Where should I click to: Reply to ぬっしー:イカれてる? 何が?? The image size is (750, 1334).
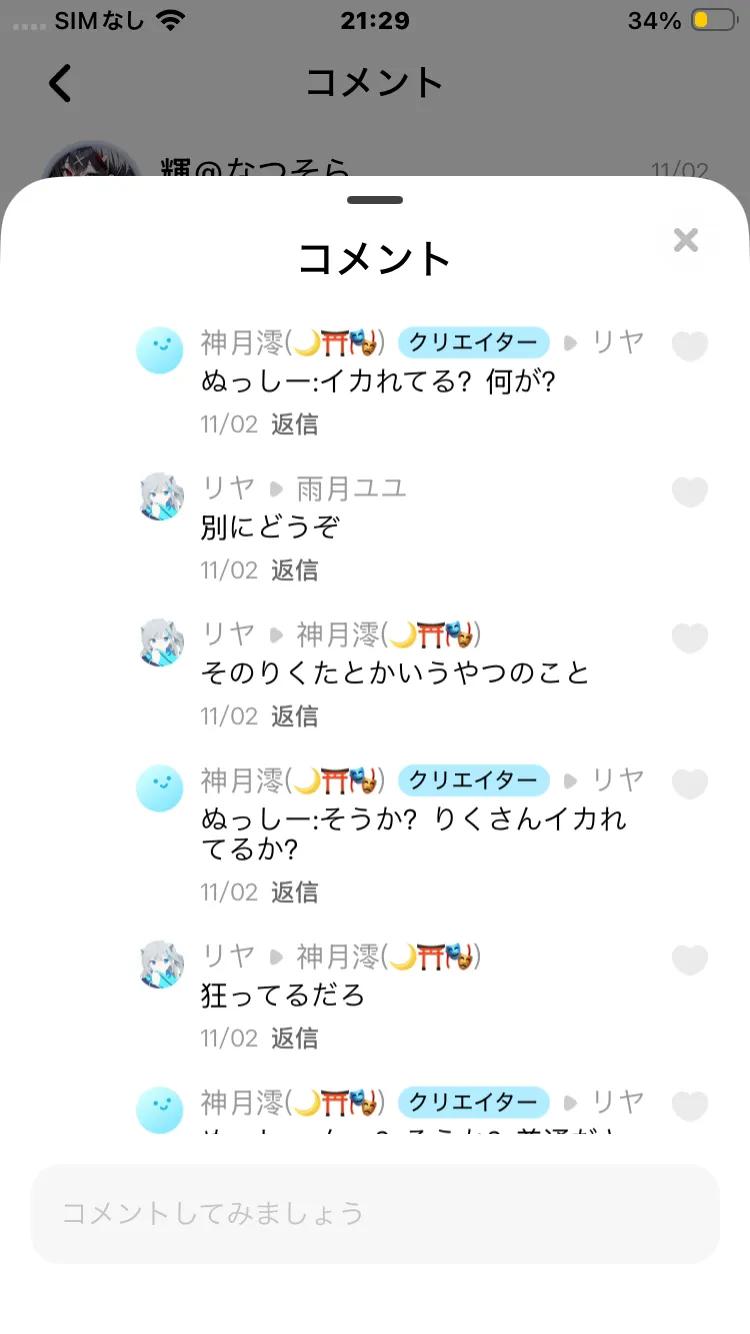[295, 424]
